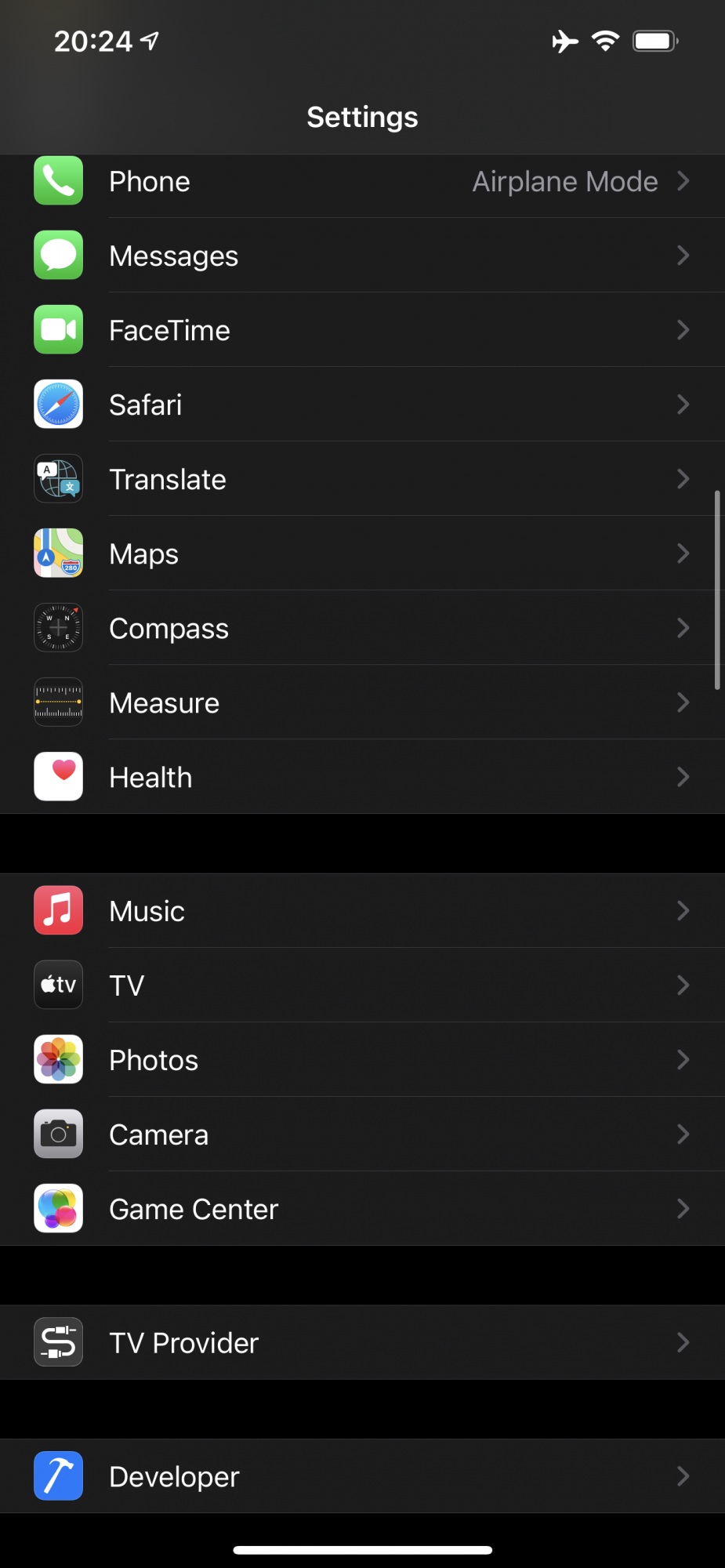Open Translate settings
The width and height of the screenshot is (725, 1568).
tap(362, 479)
